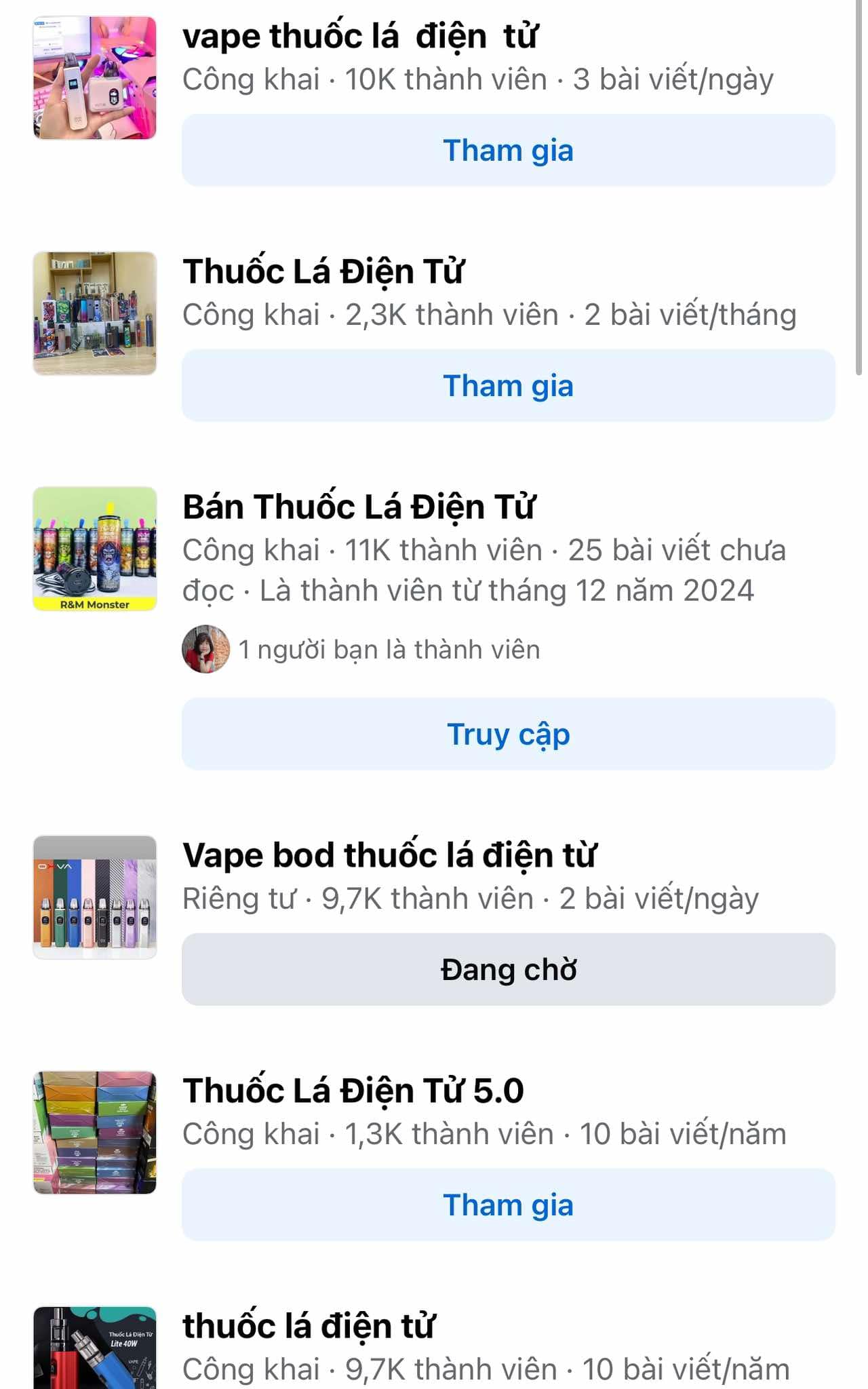
Task: Tap Đang chờ for Vape bod group
Action: 508,969
